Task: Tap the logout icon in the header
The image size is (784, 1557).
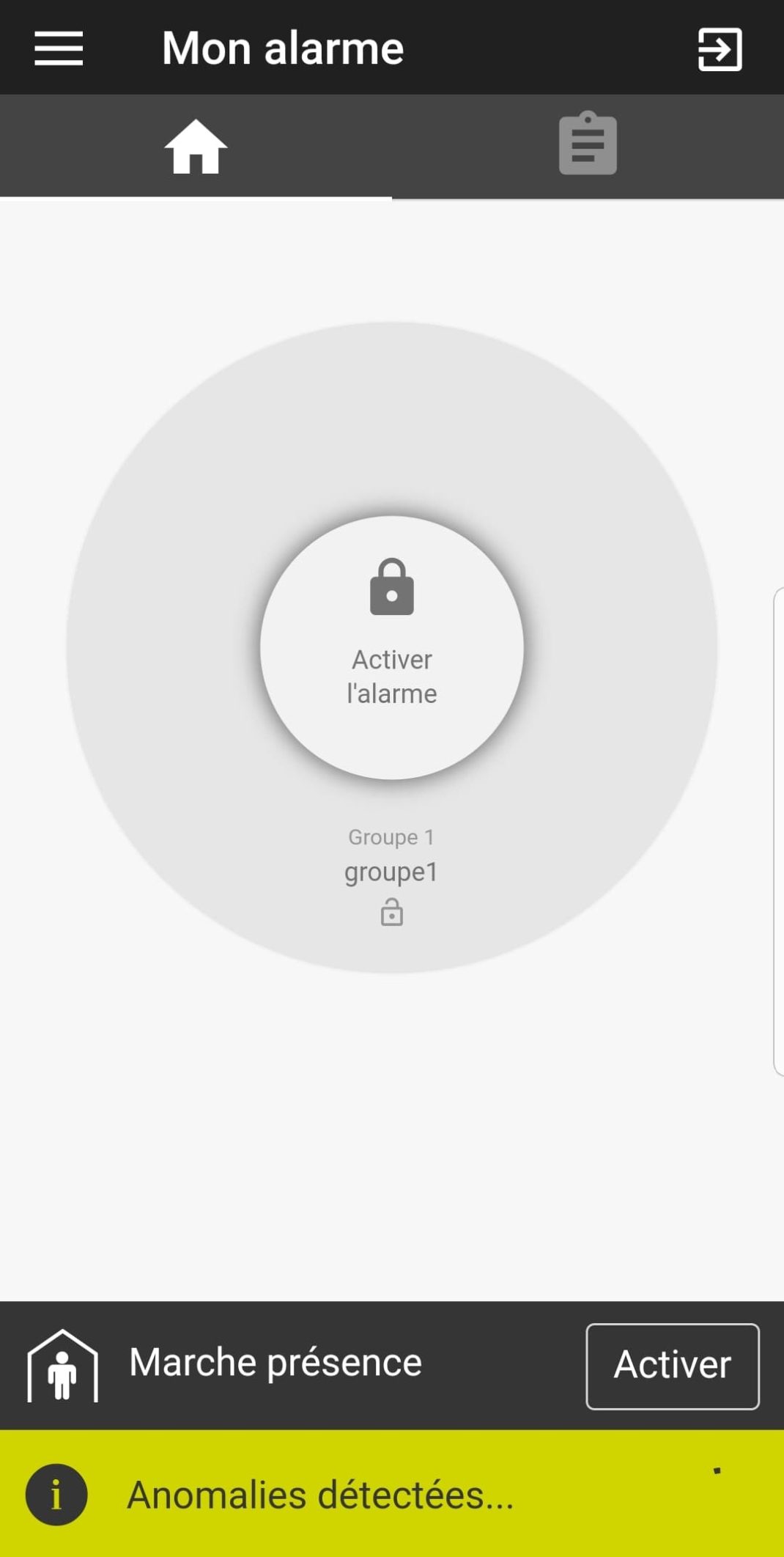Action: coord(720,49)
